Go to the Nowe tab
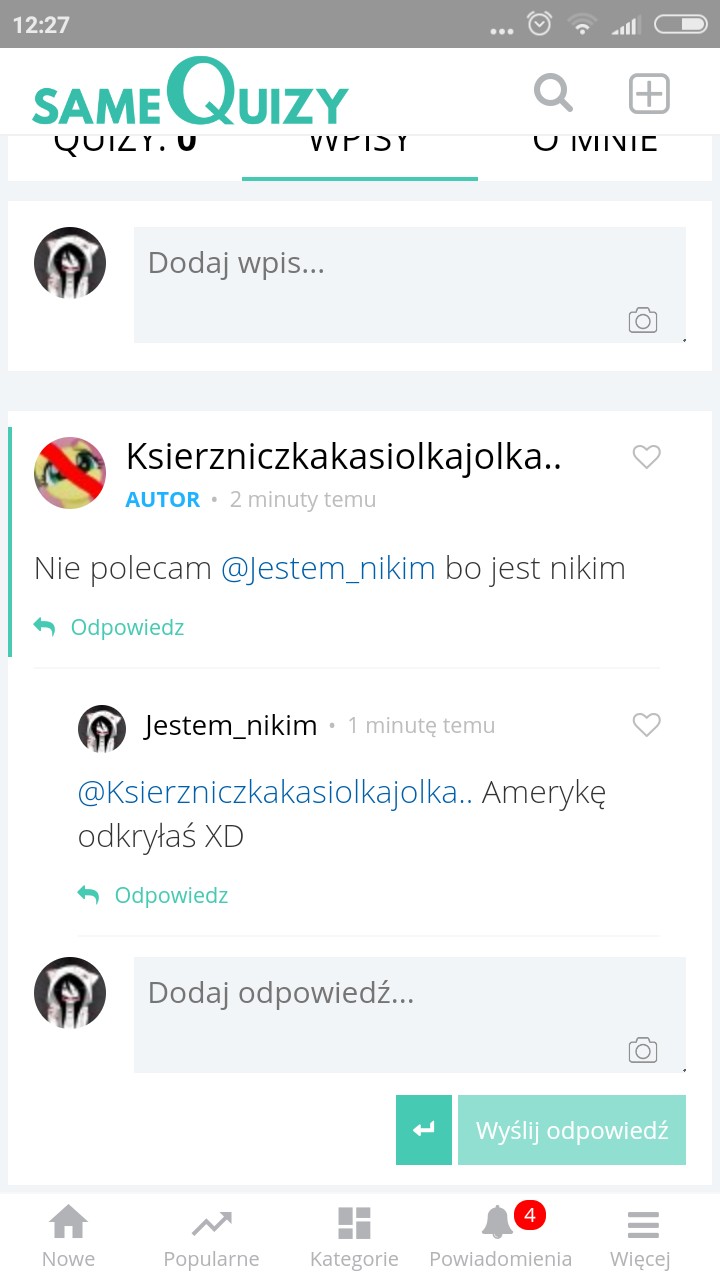Screen dimensions: 720x1280 [x=69, y=1236]
